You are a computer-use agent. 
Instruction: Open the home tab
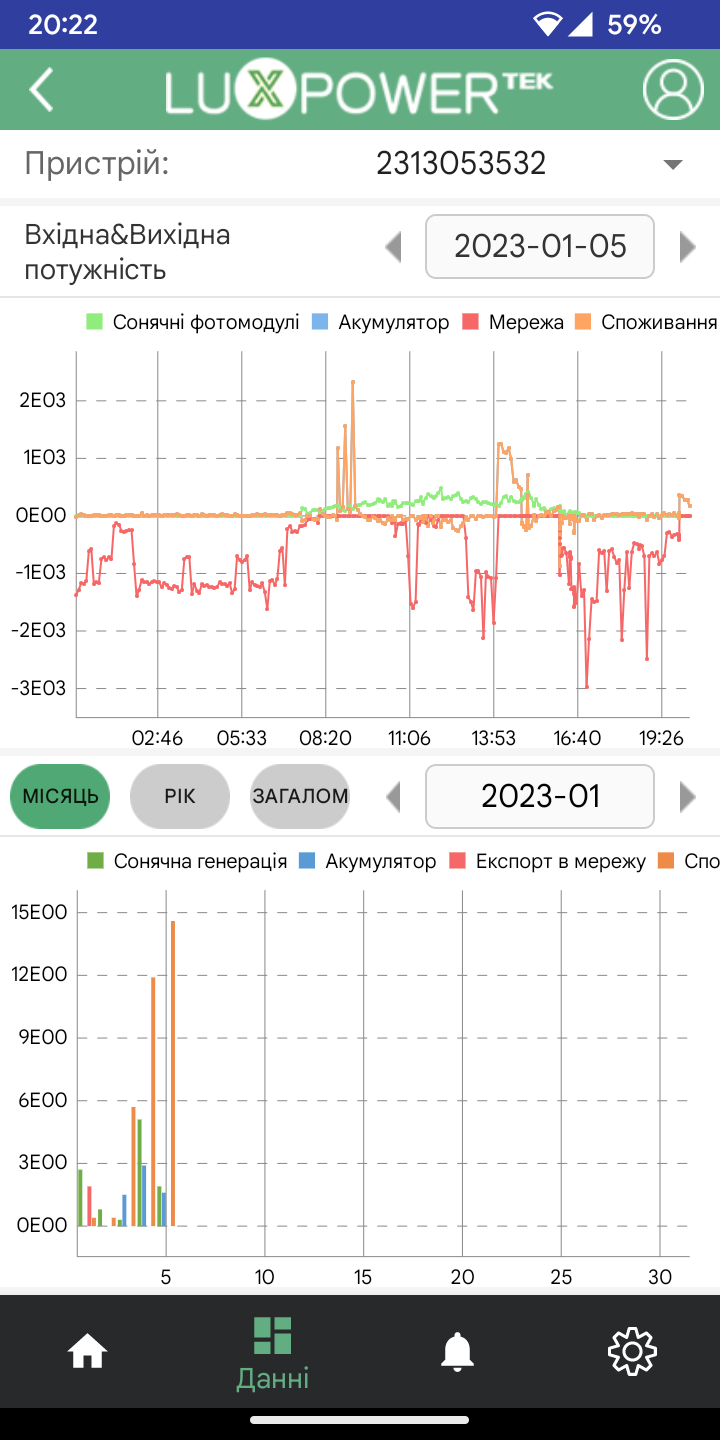(87, 1352)
